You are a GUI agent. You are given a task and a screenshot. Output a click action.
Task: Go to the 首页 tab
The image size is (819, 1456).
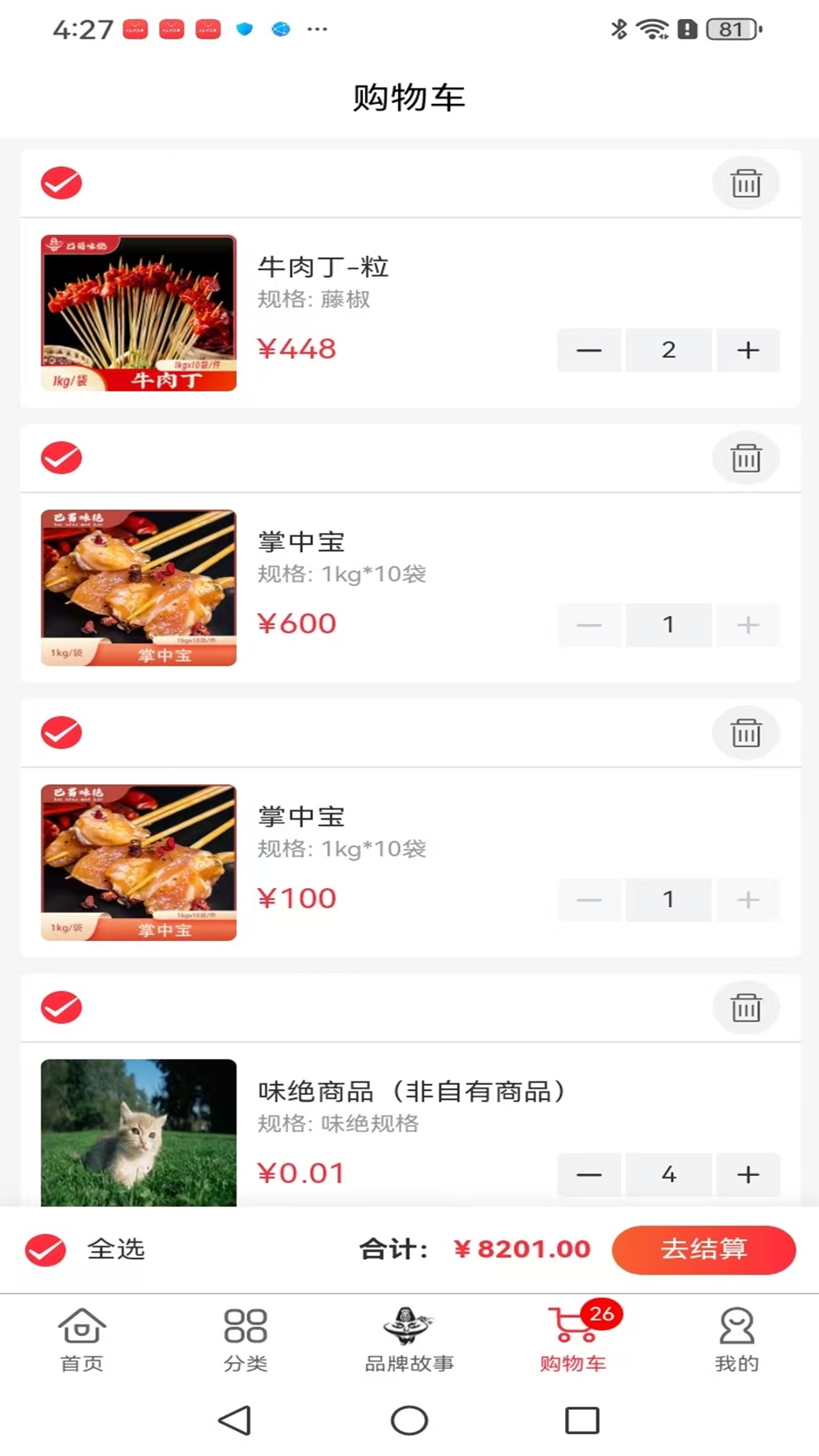point(82,1339)
